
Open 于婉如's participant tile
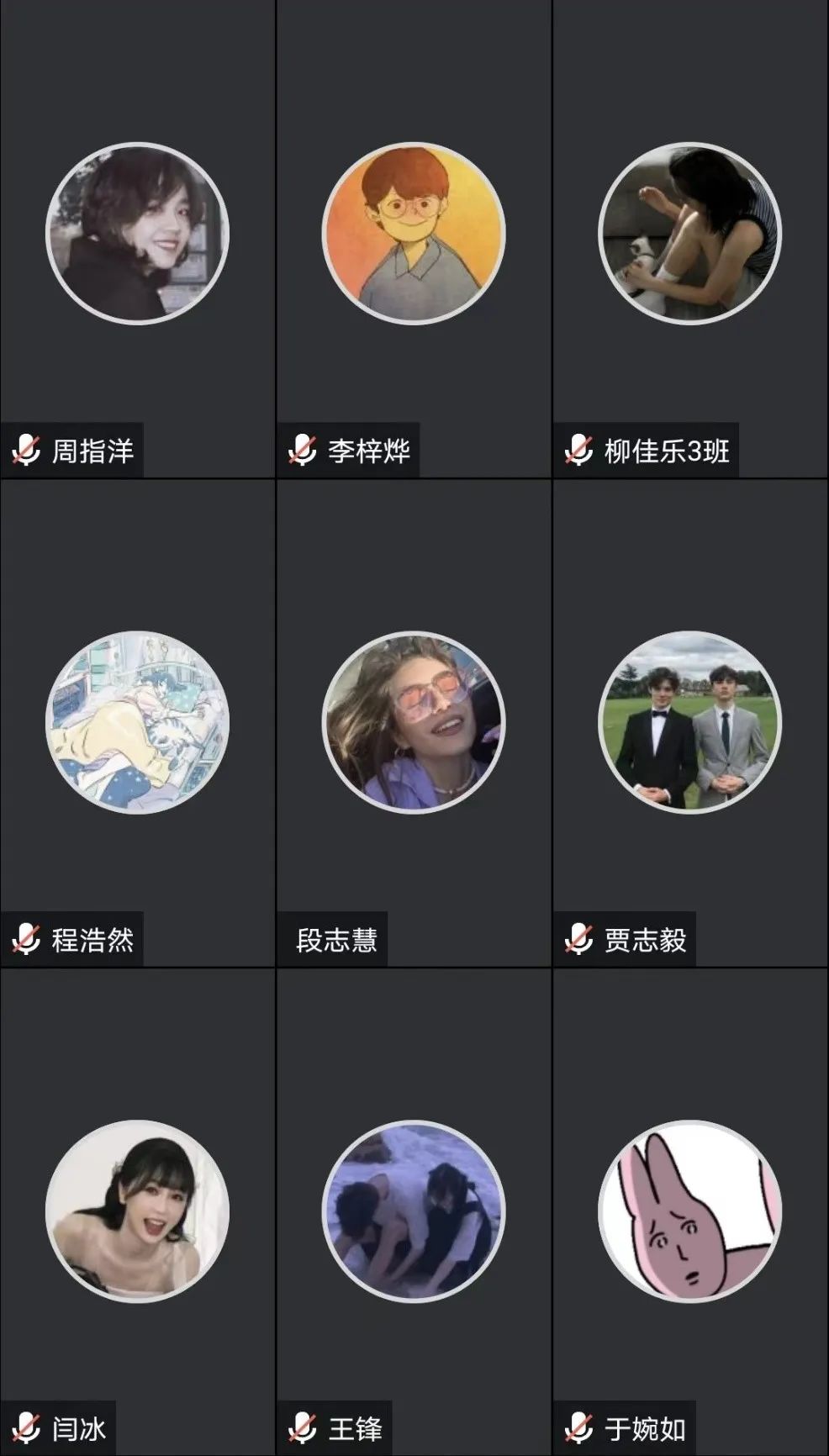coord(690,1211)
